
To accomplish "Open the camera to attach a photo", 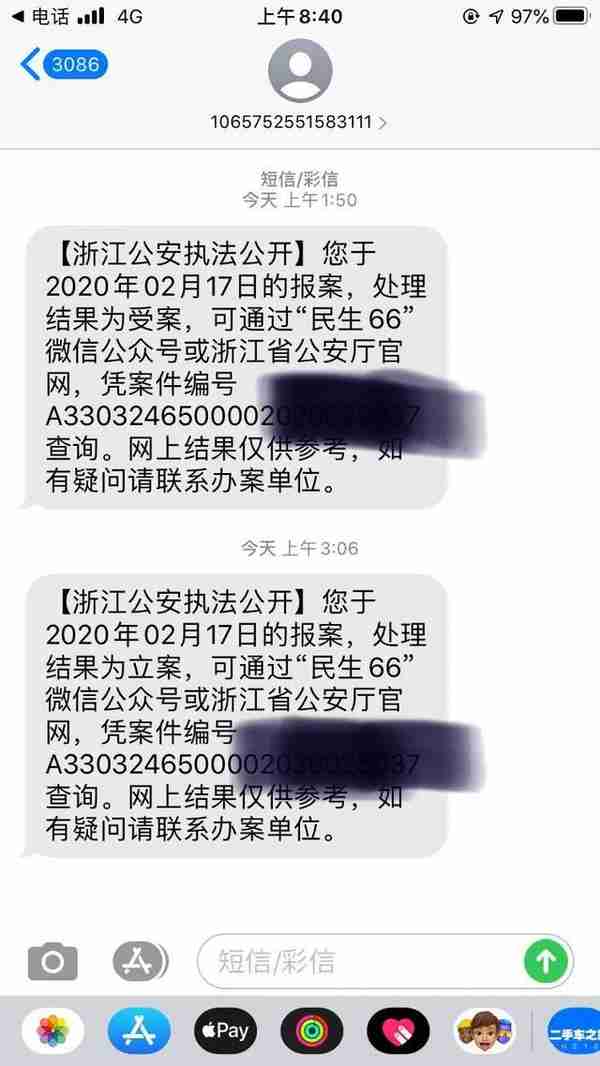I will (52, 962).
